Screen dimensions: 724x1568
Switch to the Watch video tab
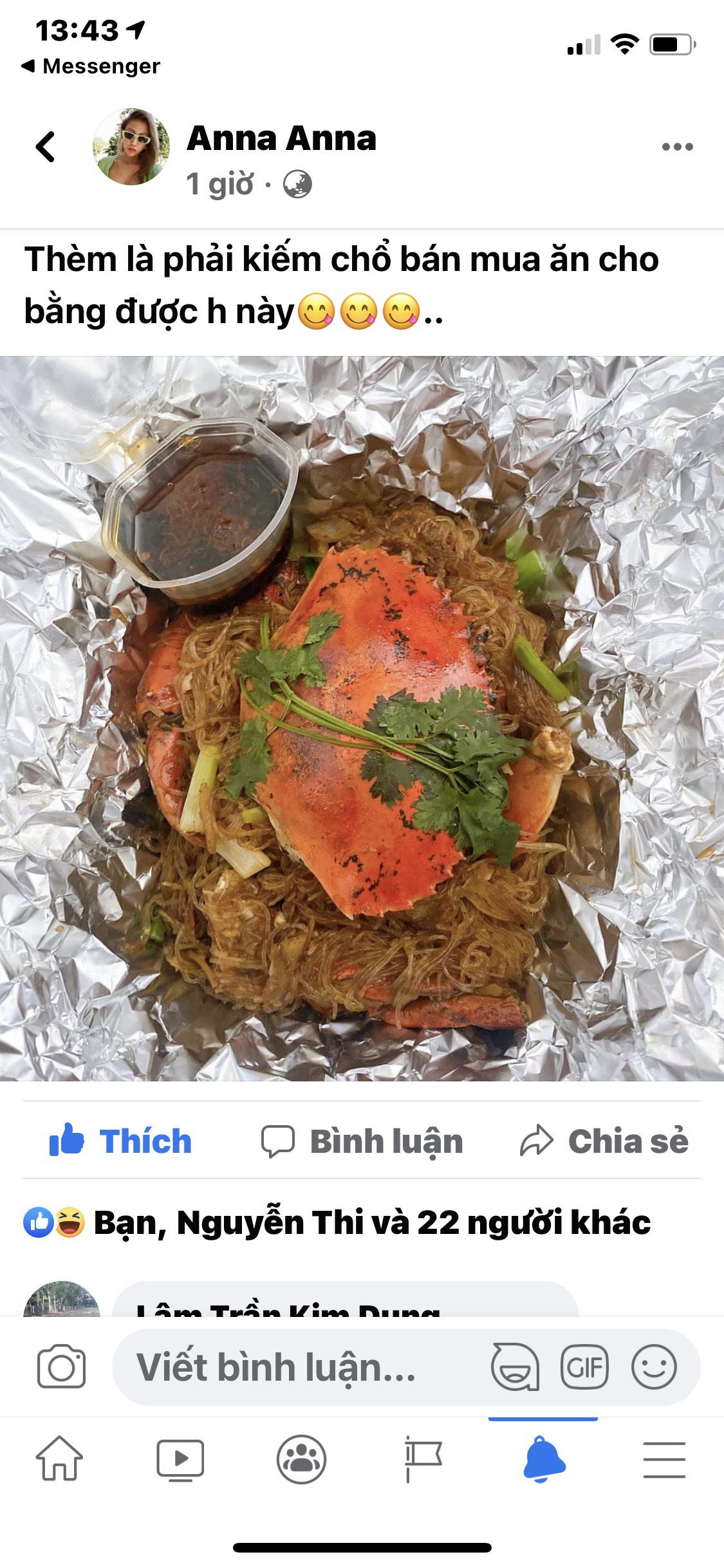(x=180, y=1459)
